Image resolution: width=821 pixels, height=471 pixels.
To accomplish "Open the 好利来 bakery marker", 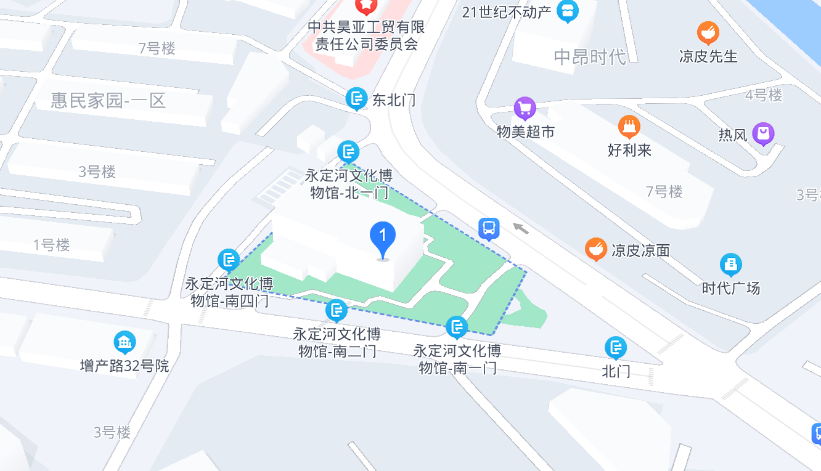I will pos(629,127).
